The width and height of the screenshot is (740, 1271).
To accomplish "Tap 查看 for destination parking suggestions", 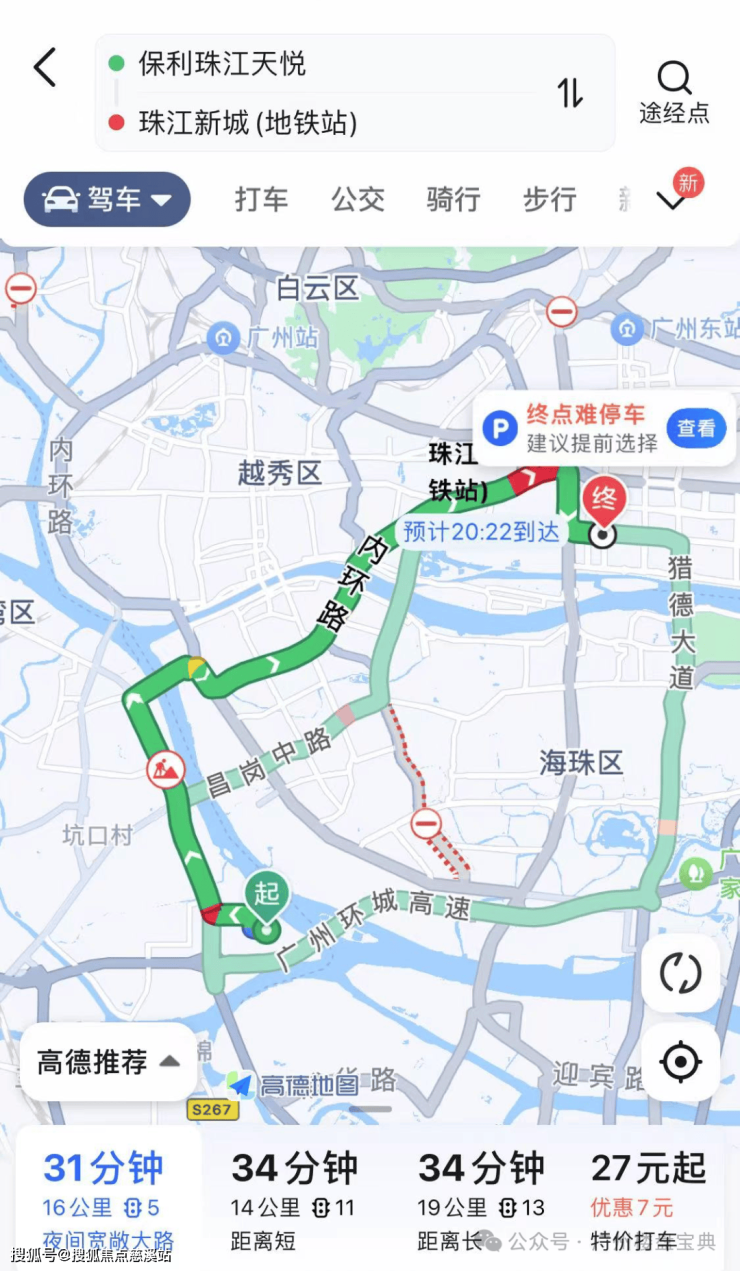I will pos(696,428).
